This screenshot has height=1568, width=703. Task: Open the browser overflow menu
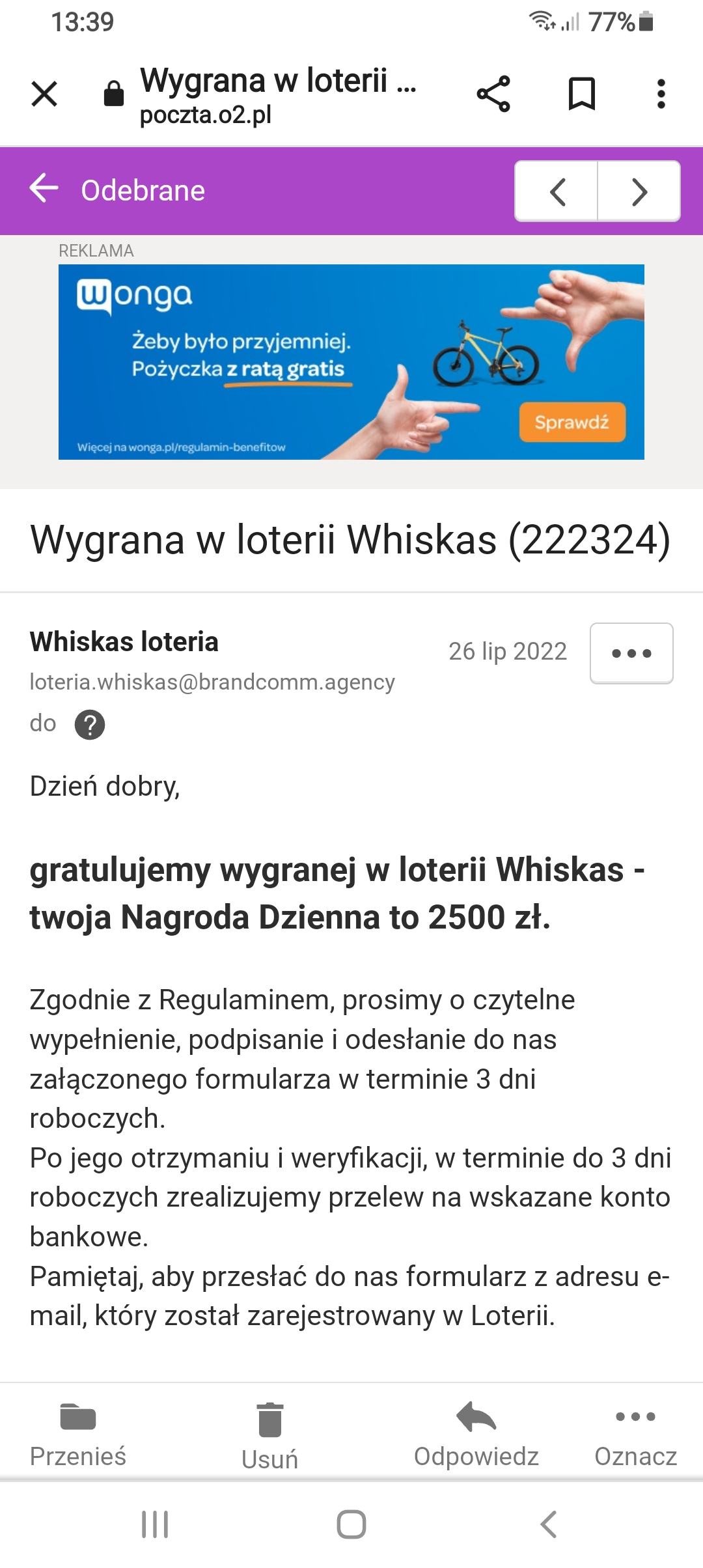coord(661,94)
